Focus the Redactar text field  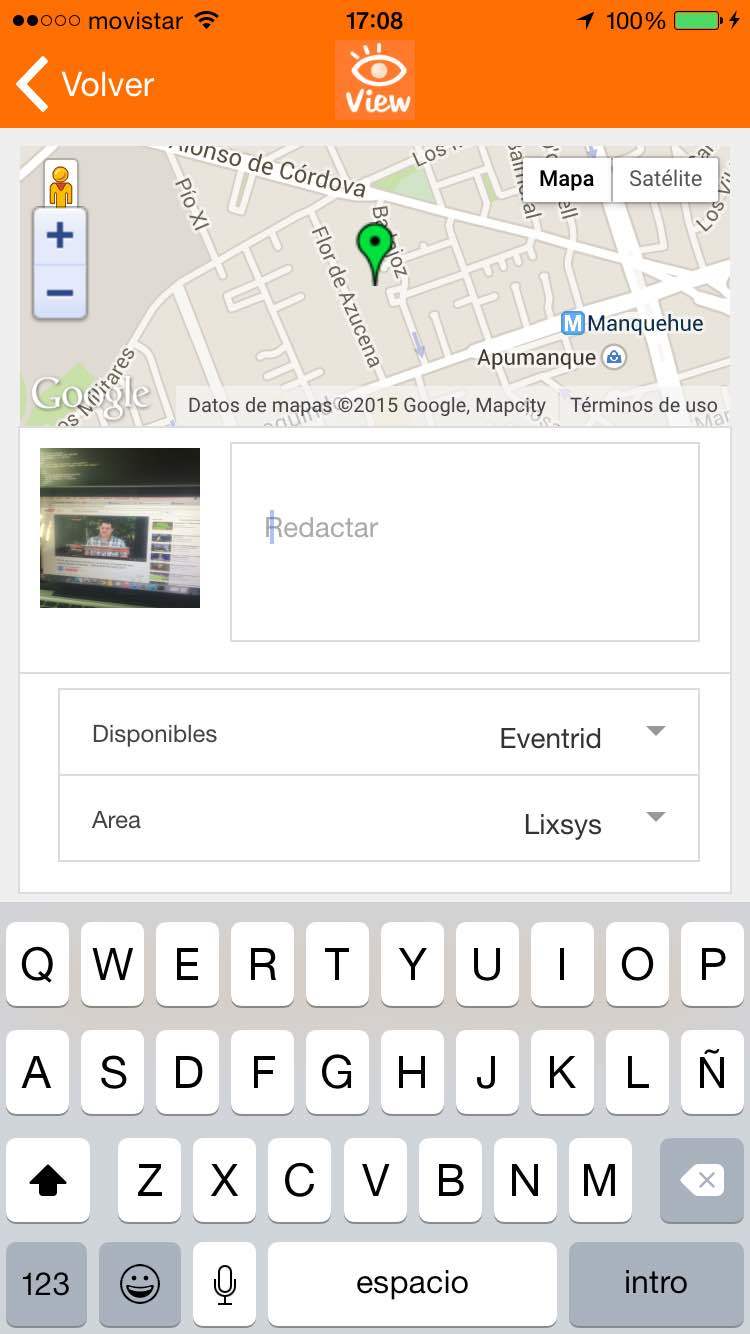464,542
